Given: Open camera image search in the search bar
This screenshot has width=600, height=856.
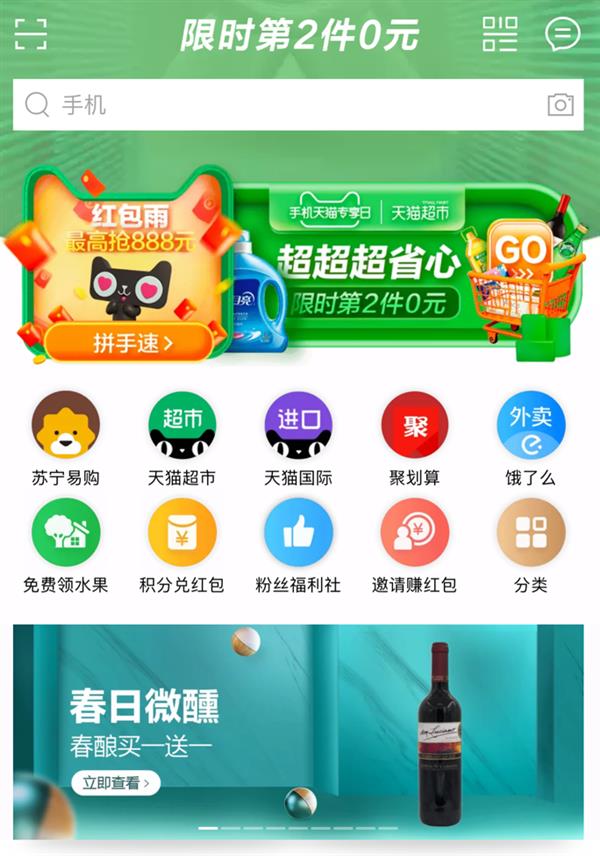Looking at the screenshot, I should tap(560, 105).
